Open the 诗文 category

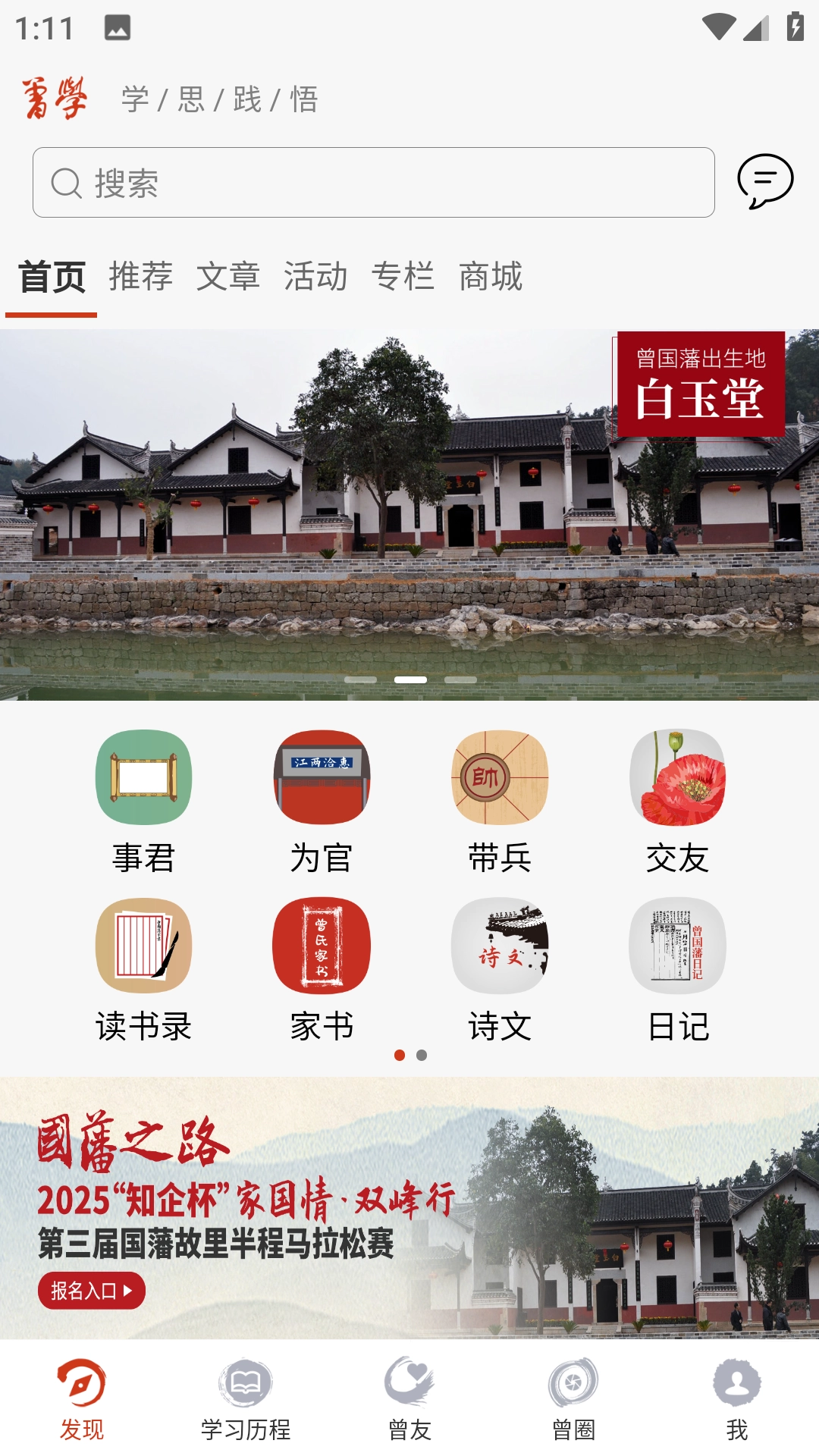[500, 968]
